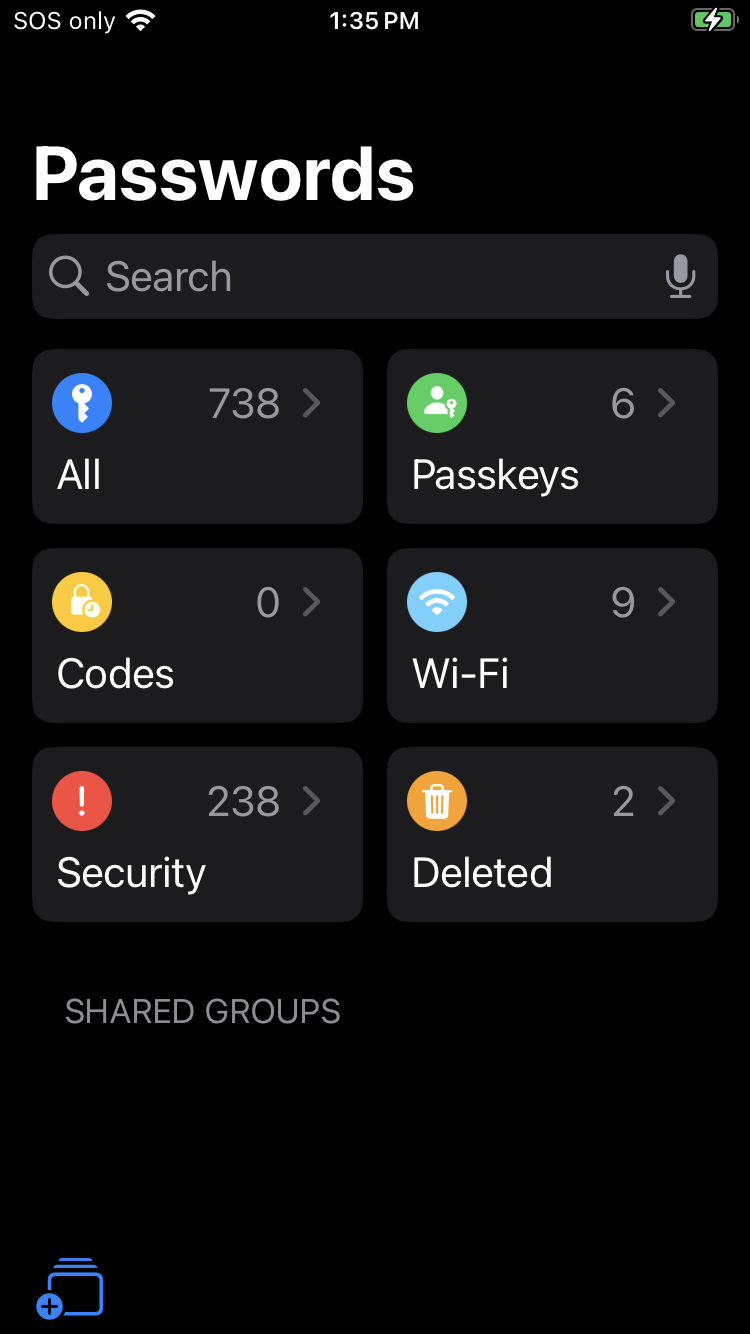Open the All passwords card
The width and height of the screenshot is (750, 1334).
[x=197, y=436]
